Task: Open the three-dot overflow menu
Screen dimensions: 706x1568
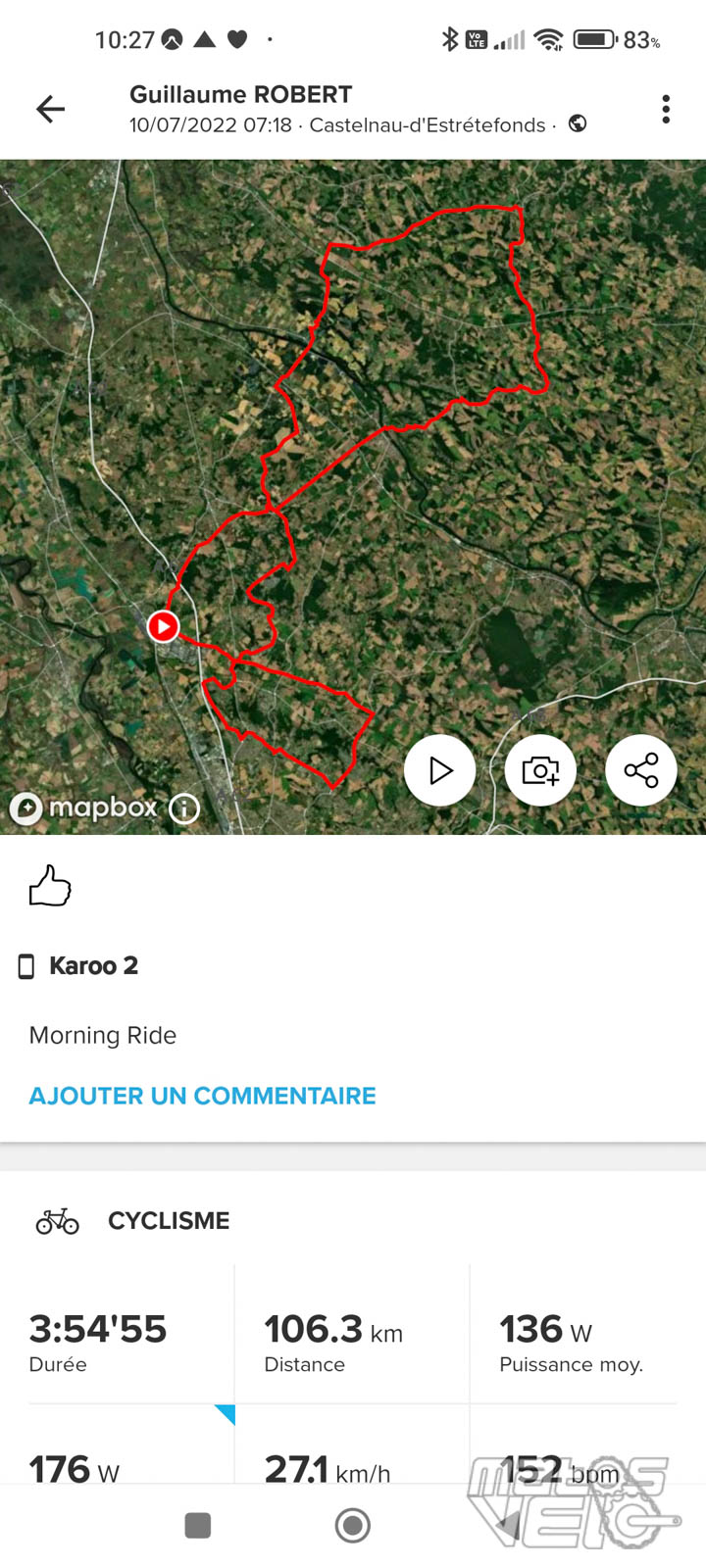Action: [x=666, y=109]
